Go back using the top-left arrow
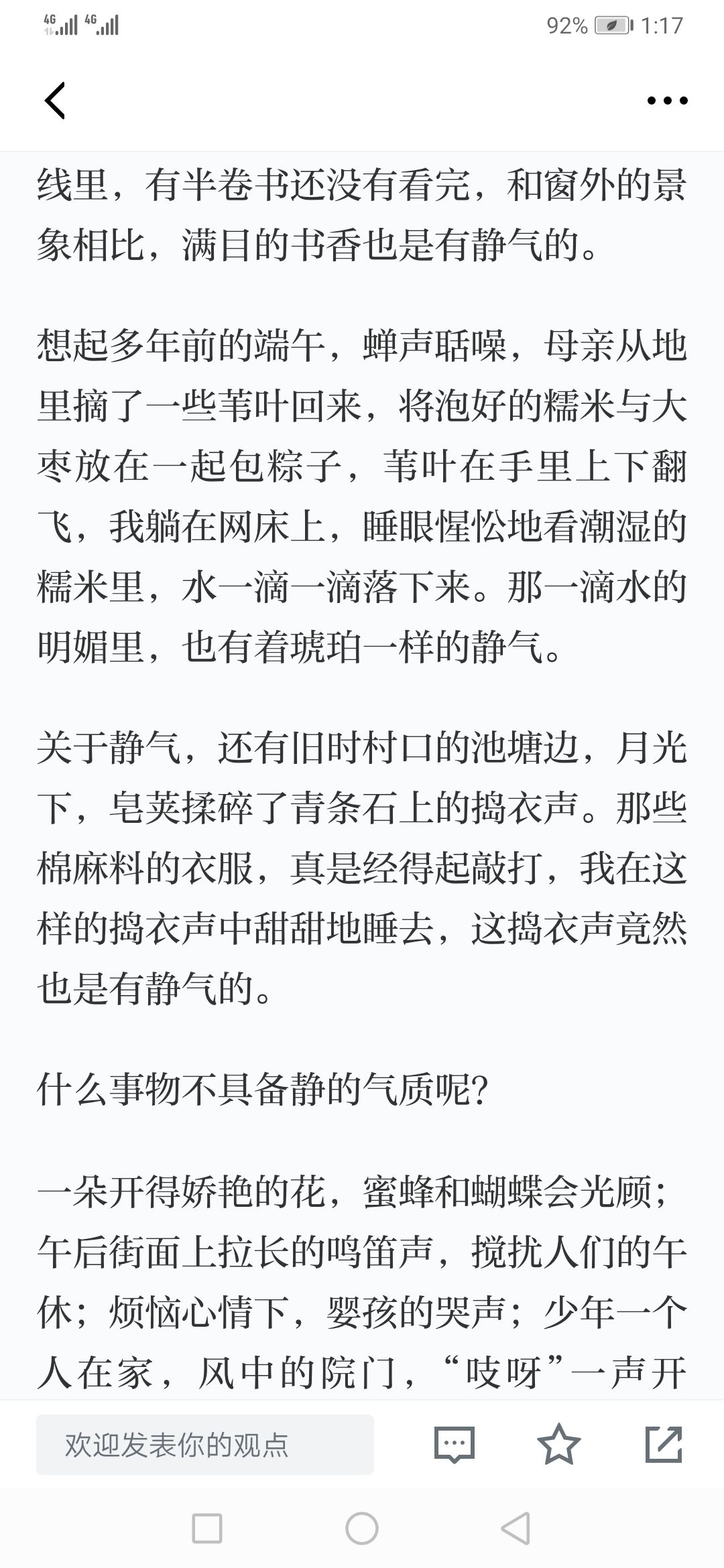 coord(55,101)
